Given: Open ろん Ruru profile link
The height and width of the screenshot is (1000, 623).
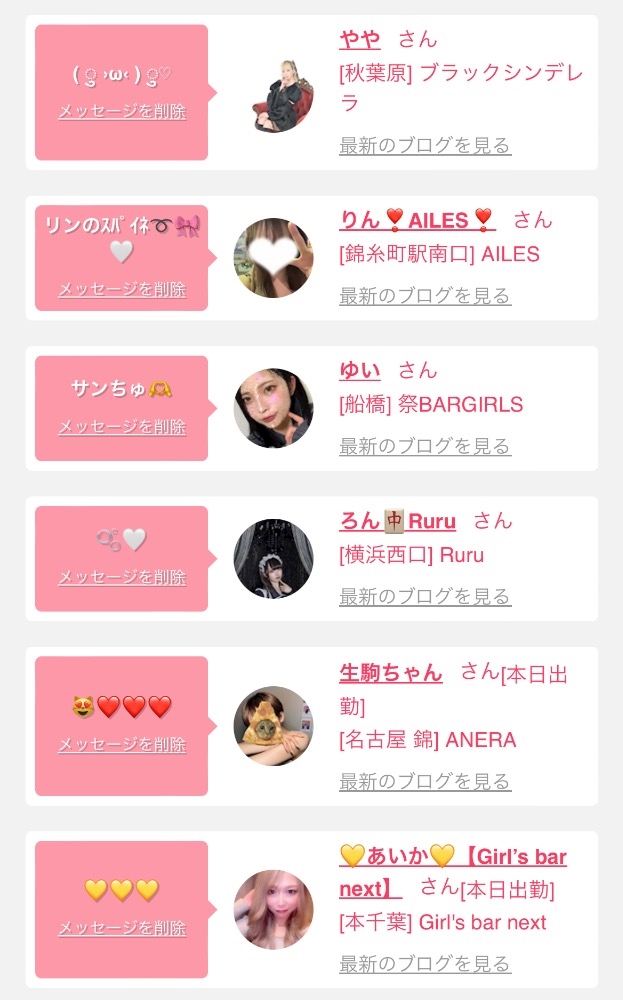Looking at the screenshot, I should (x=397, y=521).
